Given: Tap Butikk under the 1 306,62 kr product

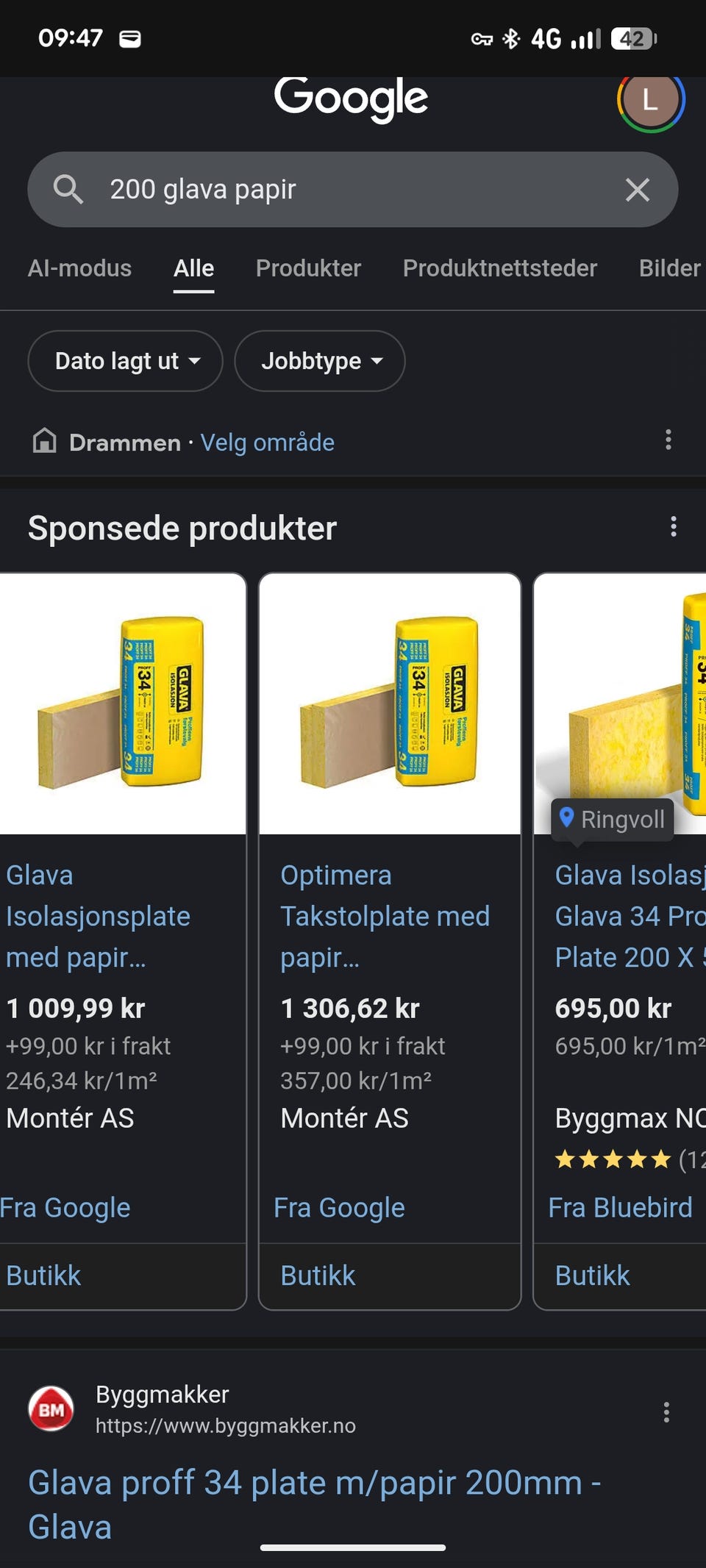Looking at the screenshot, I should [x=318, y=1275].
